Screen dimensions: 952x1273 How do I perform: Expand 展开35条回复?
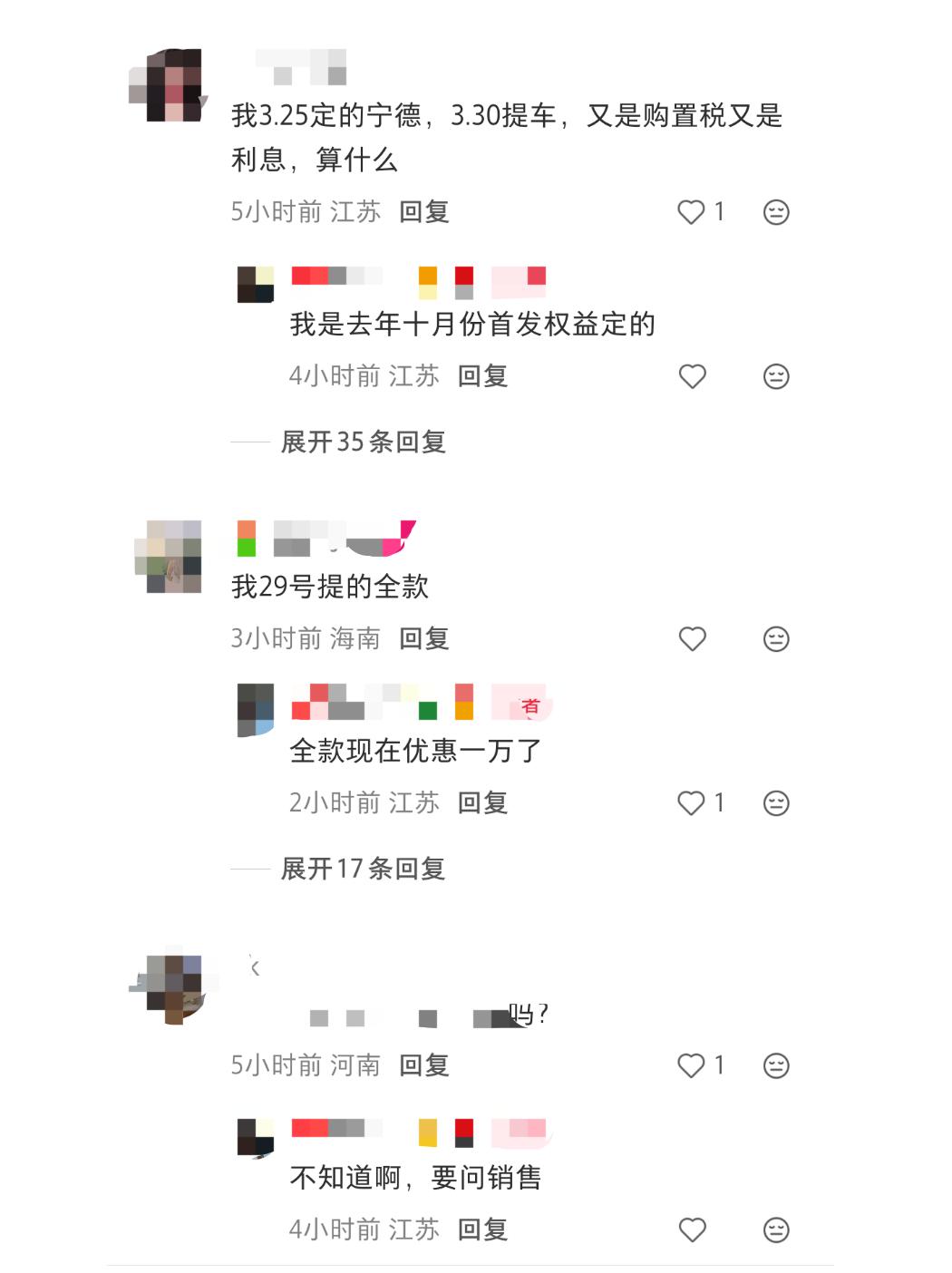(x=363, y=442)
